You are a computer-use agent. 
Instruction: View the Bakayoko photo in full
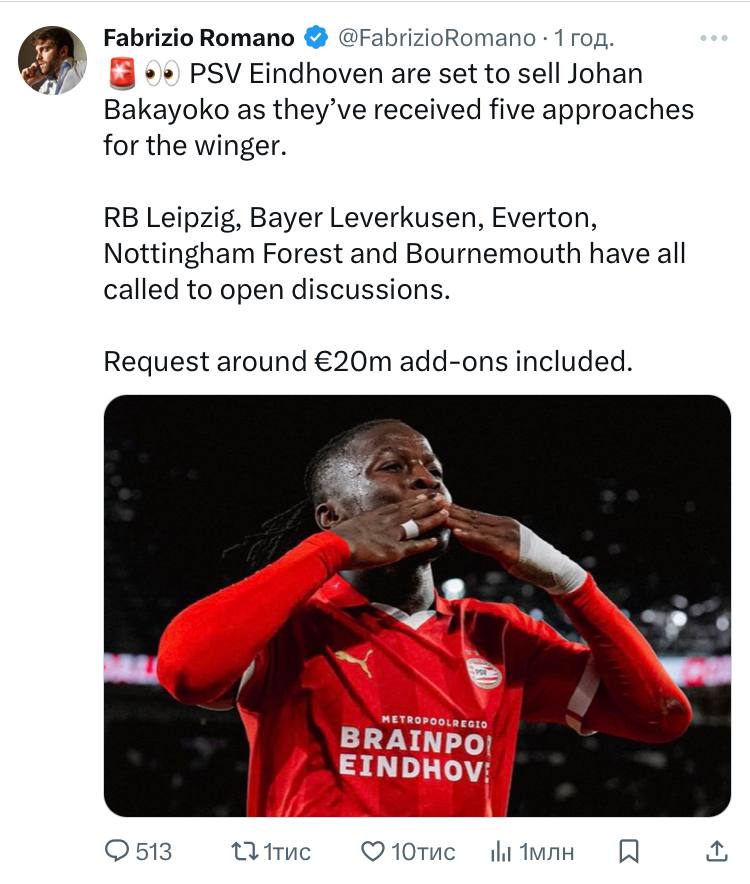[x=417, y=605]
